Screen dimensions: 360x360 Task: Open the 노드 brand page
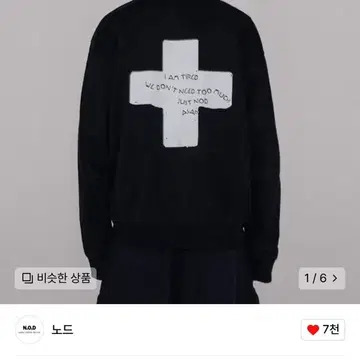62,330
